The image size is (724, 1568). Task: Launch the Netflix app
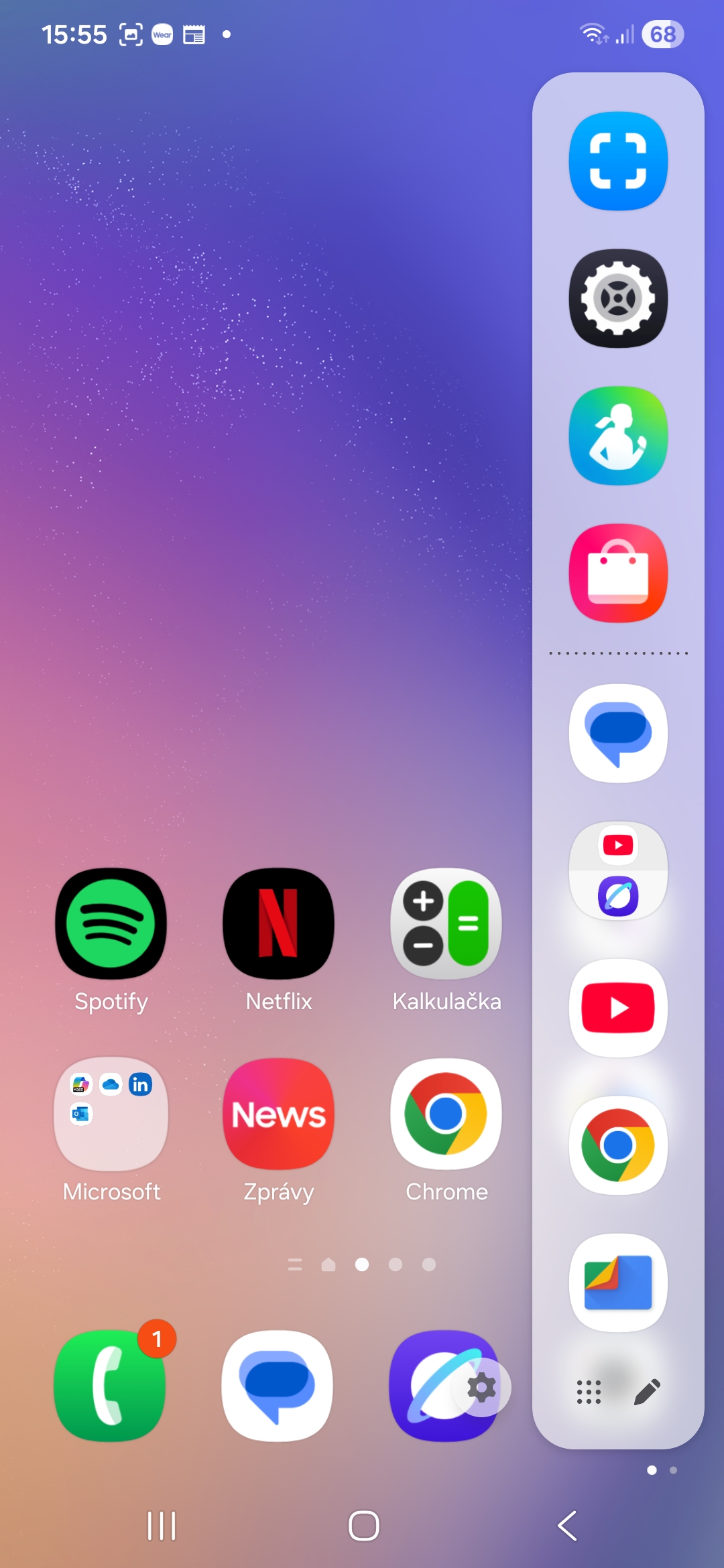click(278, 924)
